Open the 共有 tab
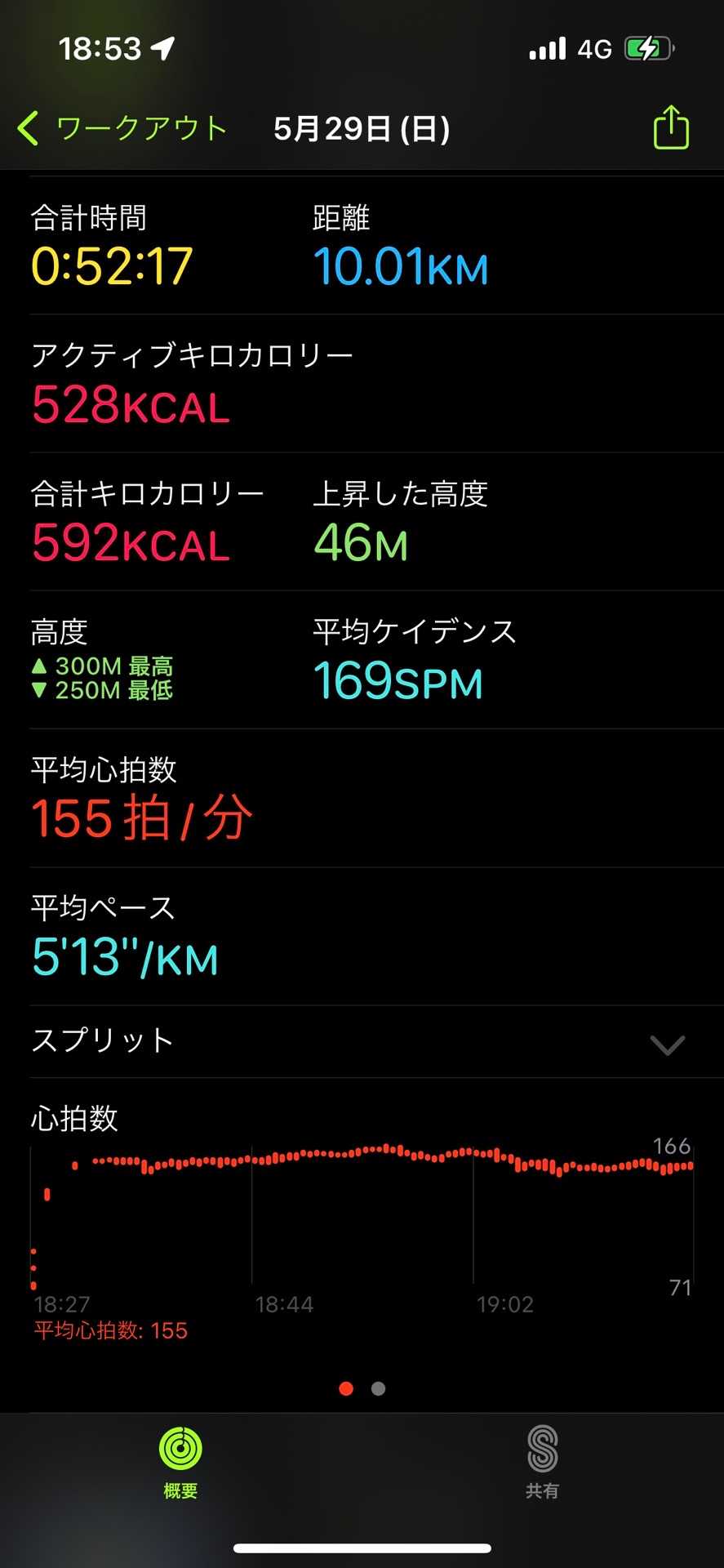Image resolution: width=724 pixels, height=1568 pixels. tap(542, 1463)
